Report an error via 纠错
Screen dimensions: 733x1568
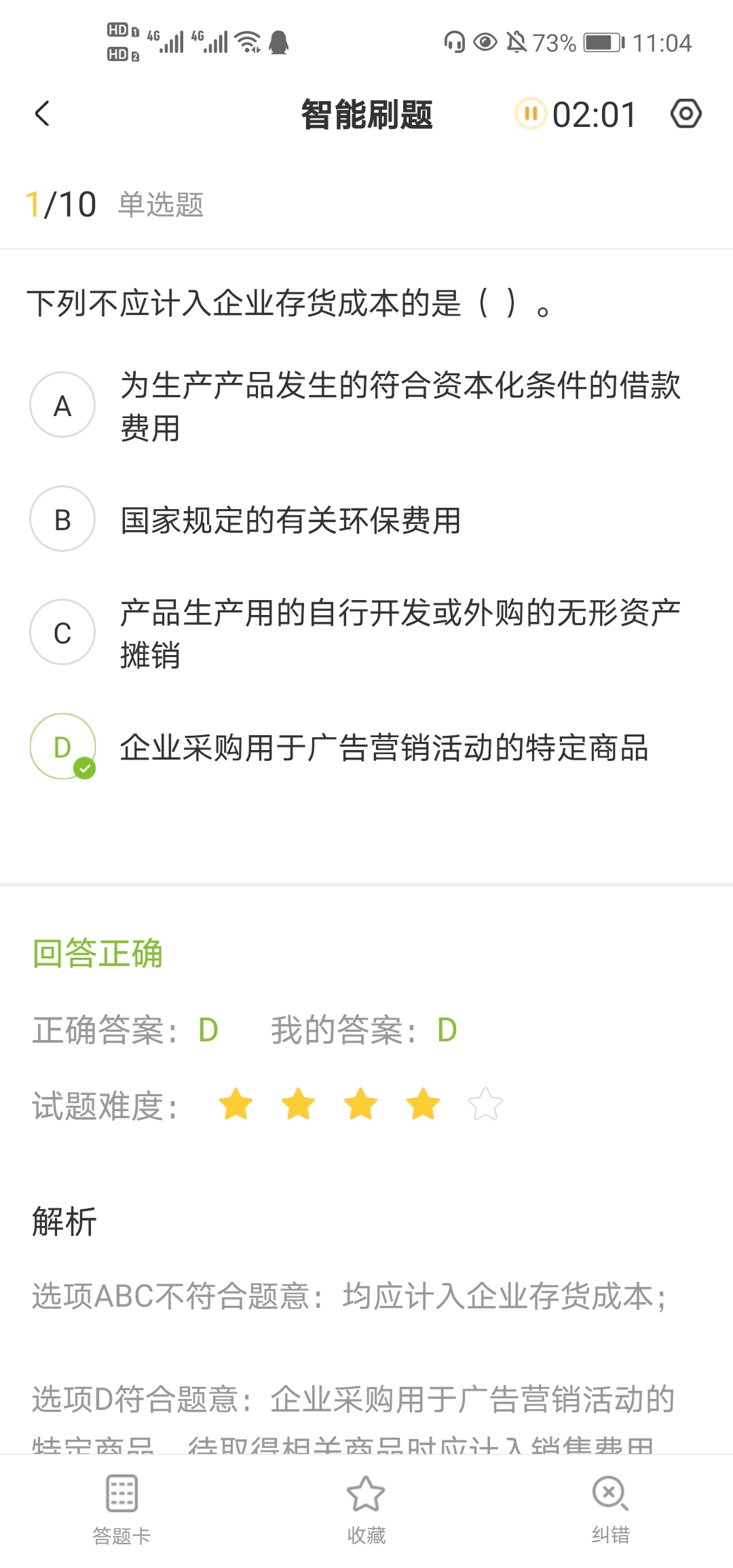point(610,1504)
